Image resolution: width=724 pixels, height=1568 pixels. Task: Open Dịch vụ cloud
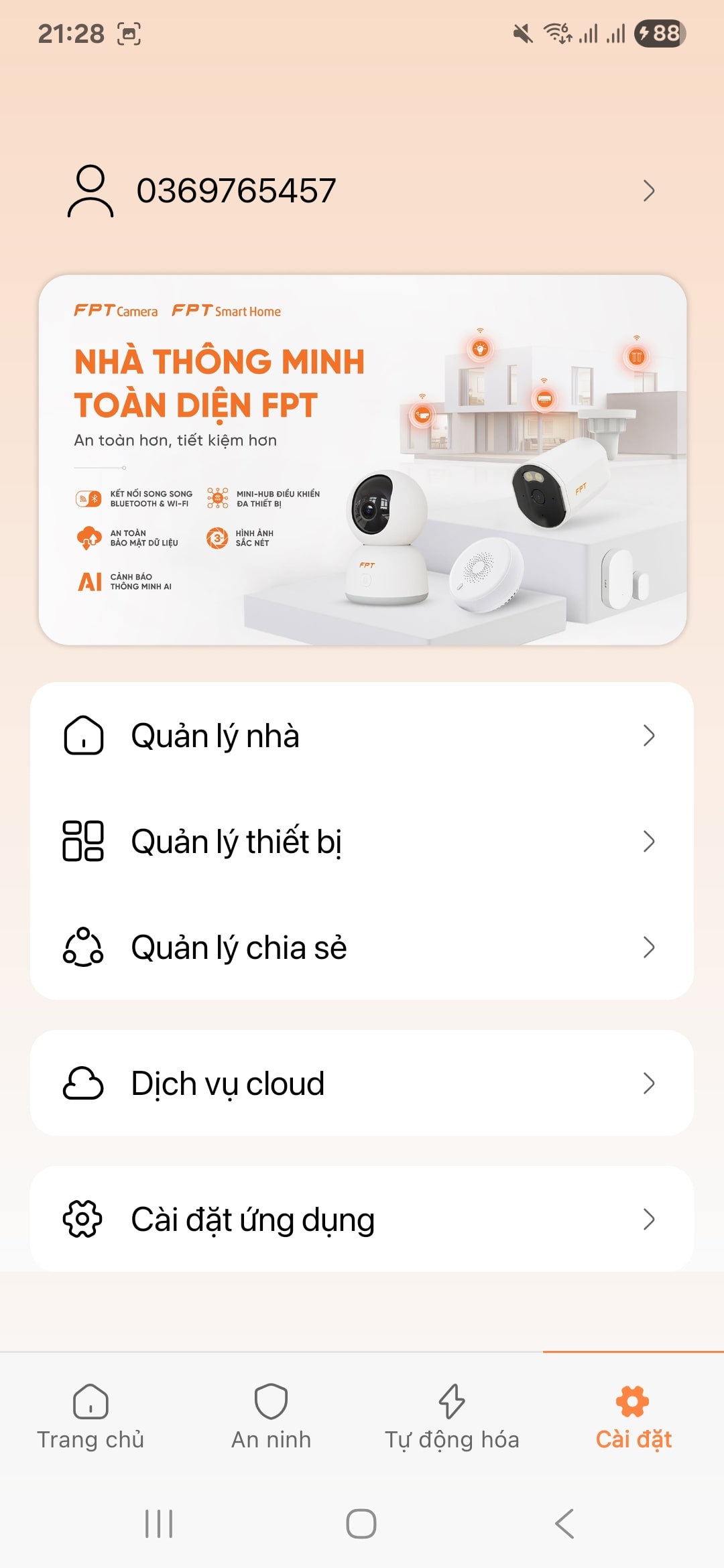pyautogui.click(x=362, y=1084)
